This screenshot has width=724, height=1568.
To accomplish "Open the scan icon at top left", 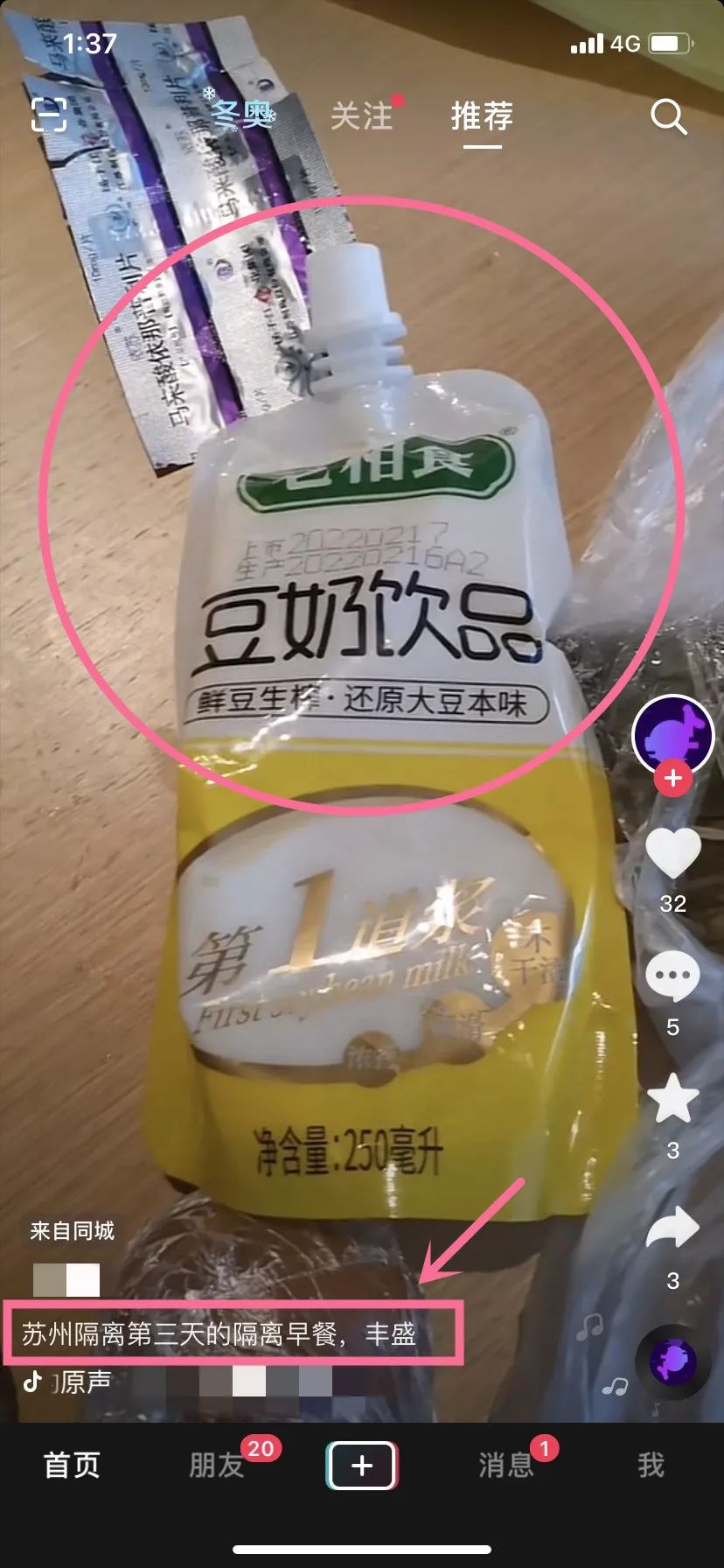I will click(49, 115).
